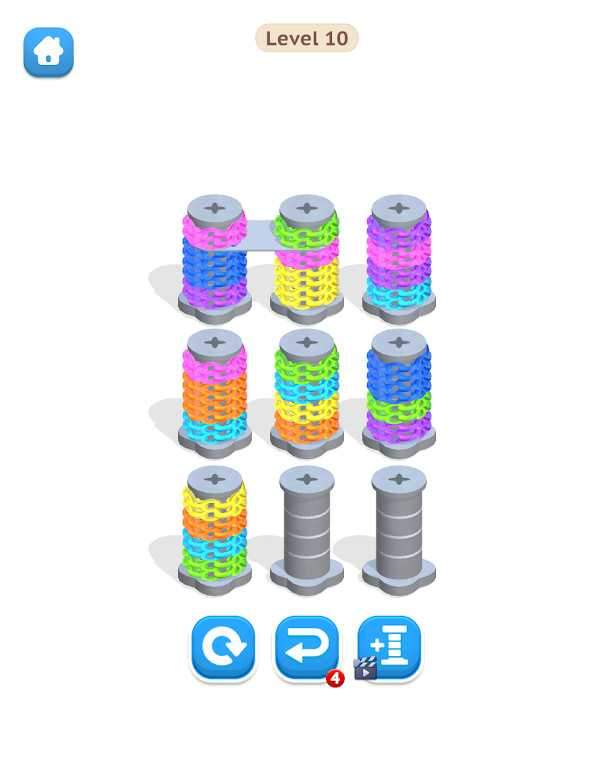The image size is (614, 768).
Task: Add an extra bolt via video ad
Action: [x=390, y=648]
